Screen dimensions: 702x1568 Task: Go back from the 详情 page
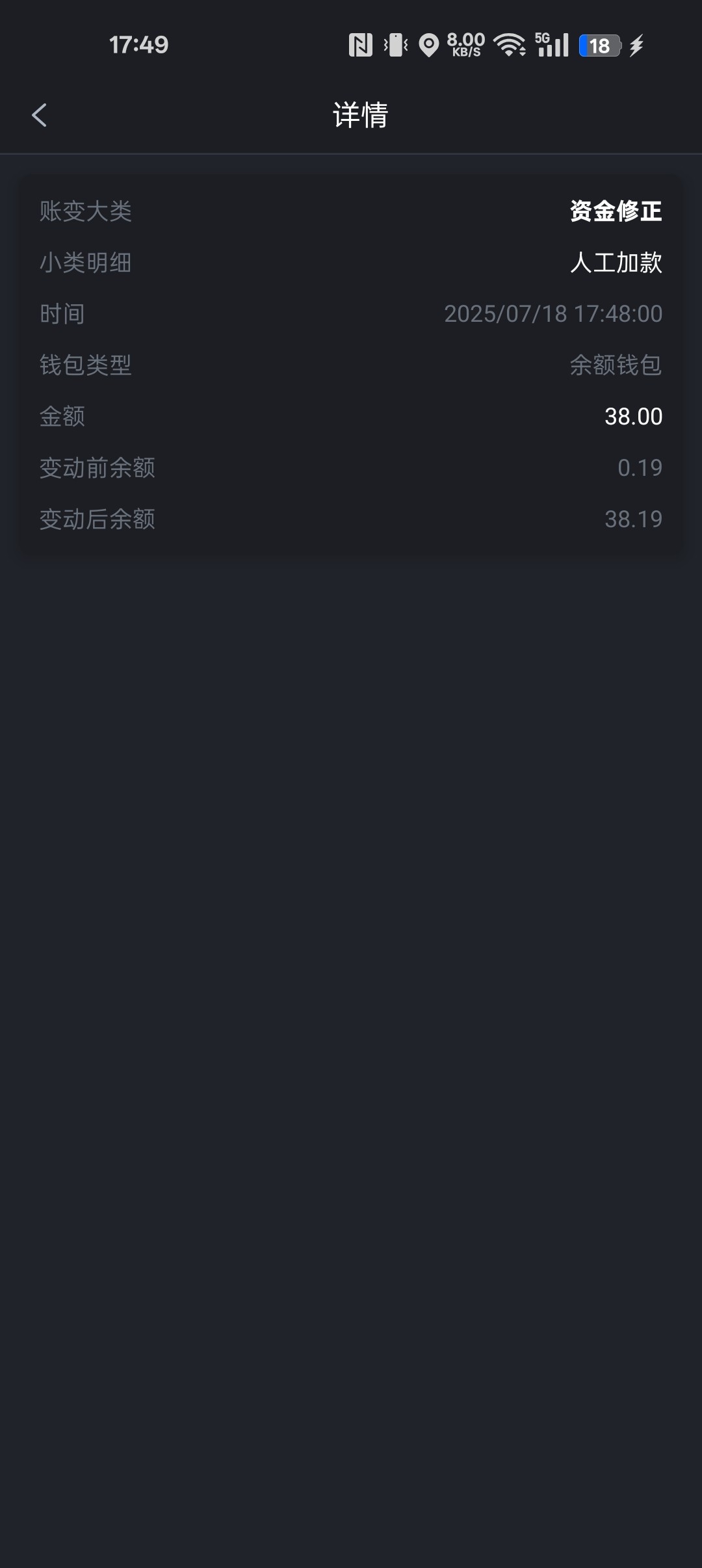tap(39, 116)
